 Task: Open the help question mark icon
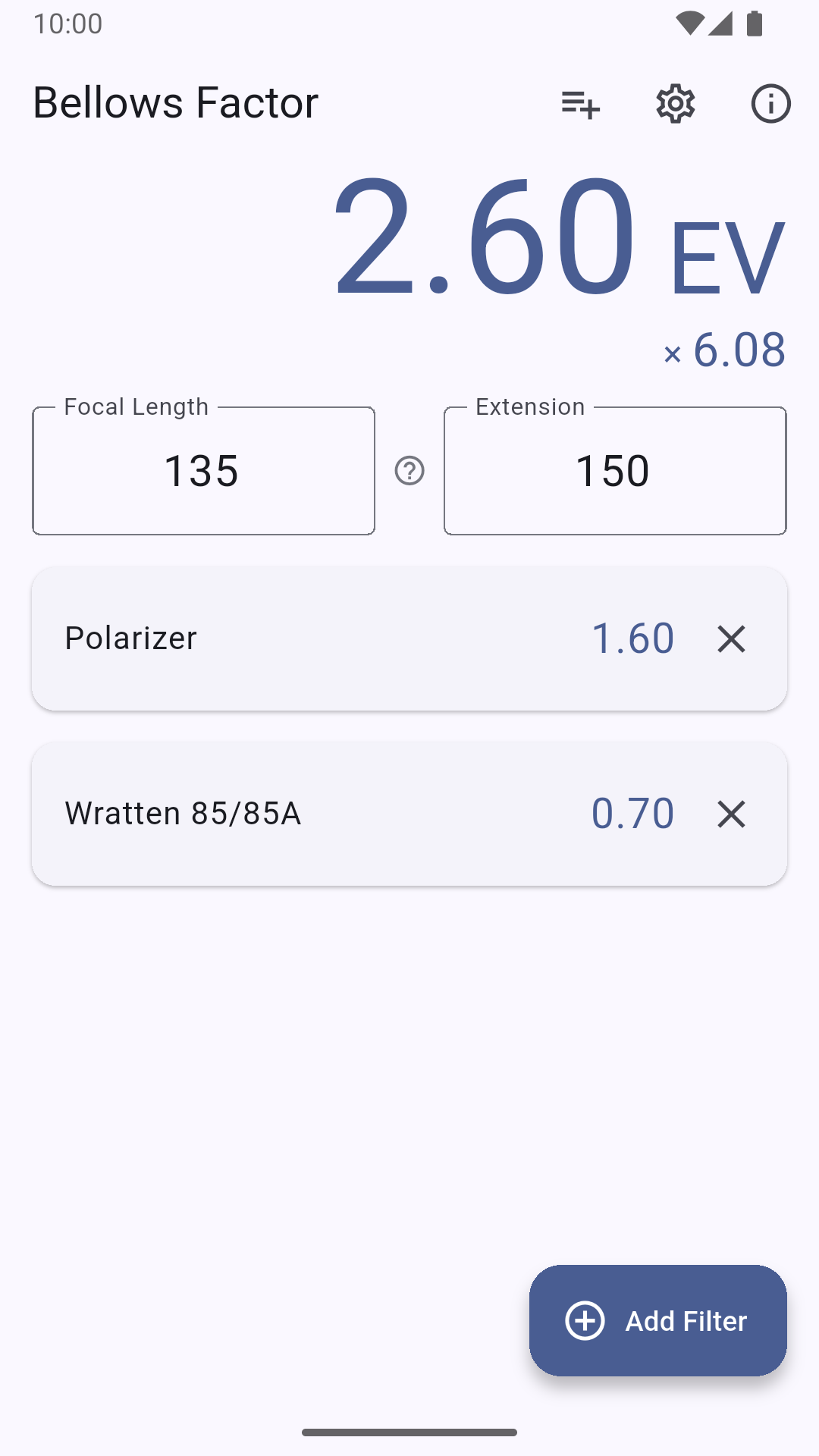point(409,471)
